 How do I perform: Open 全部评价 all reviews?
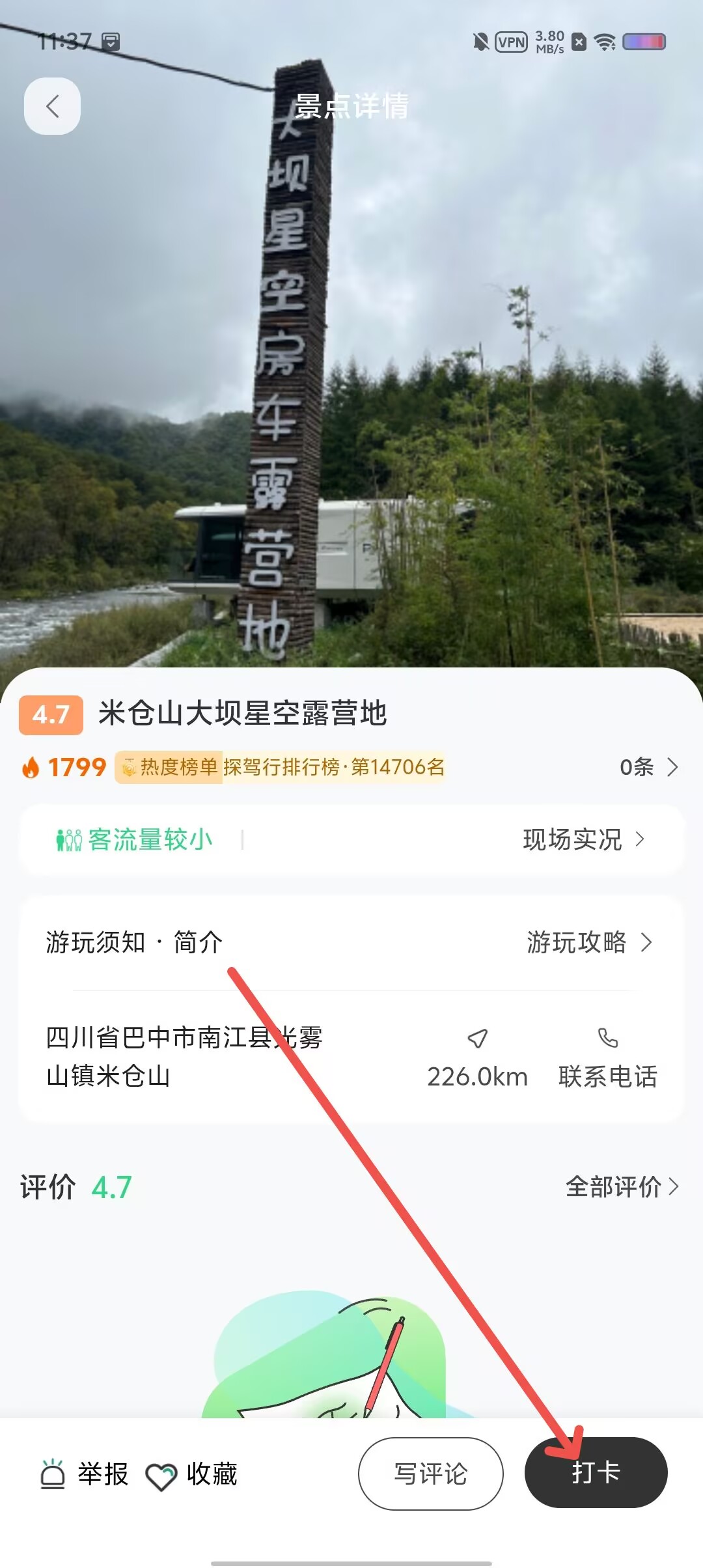[622, 1186]
